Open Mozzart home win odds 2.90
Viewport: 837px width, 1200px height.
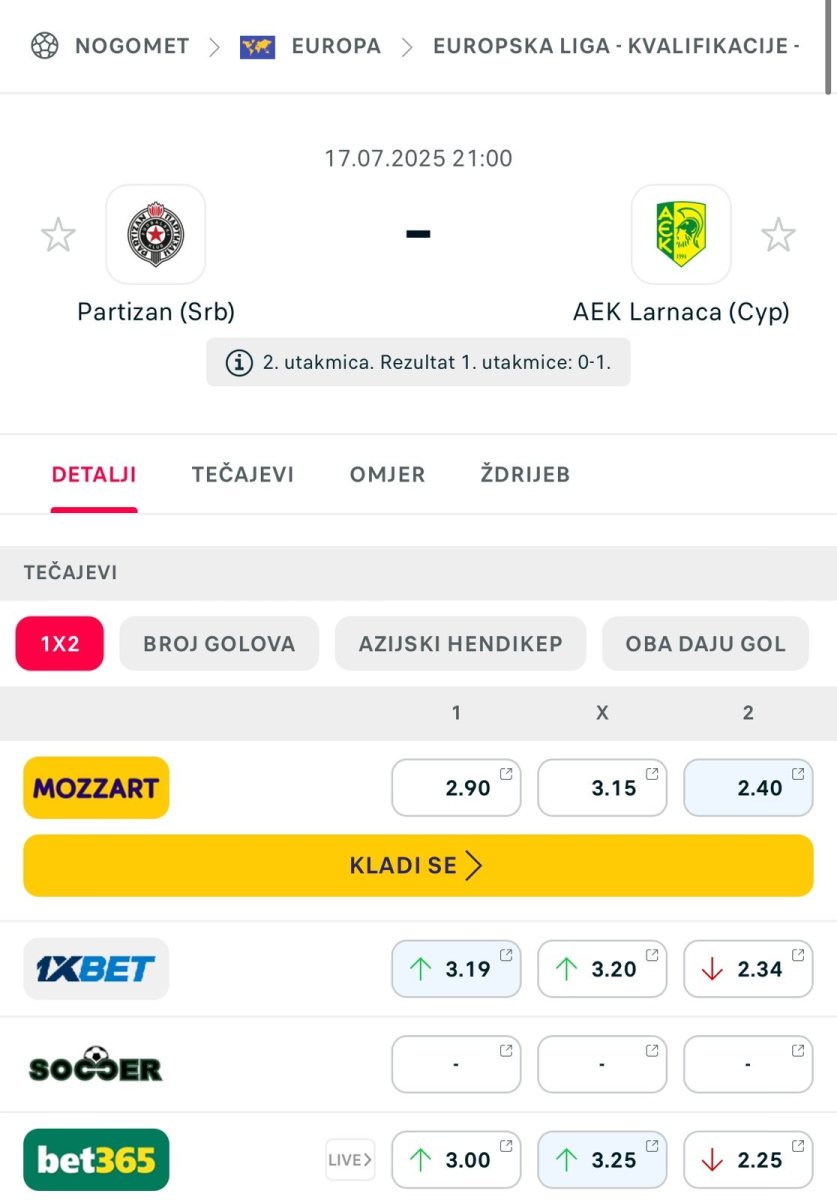point(456,788)
